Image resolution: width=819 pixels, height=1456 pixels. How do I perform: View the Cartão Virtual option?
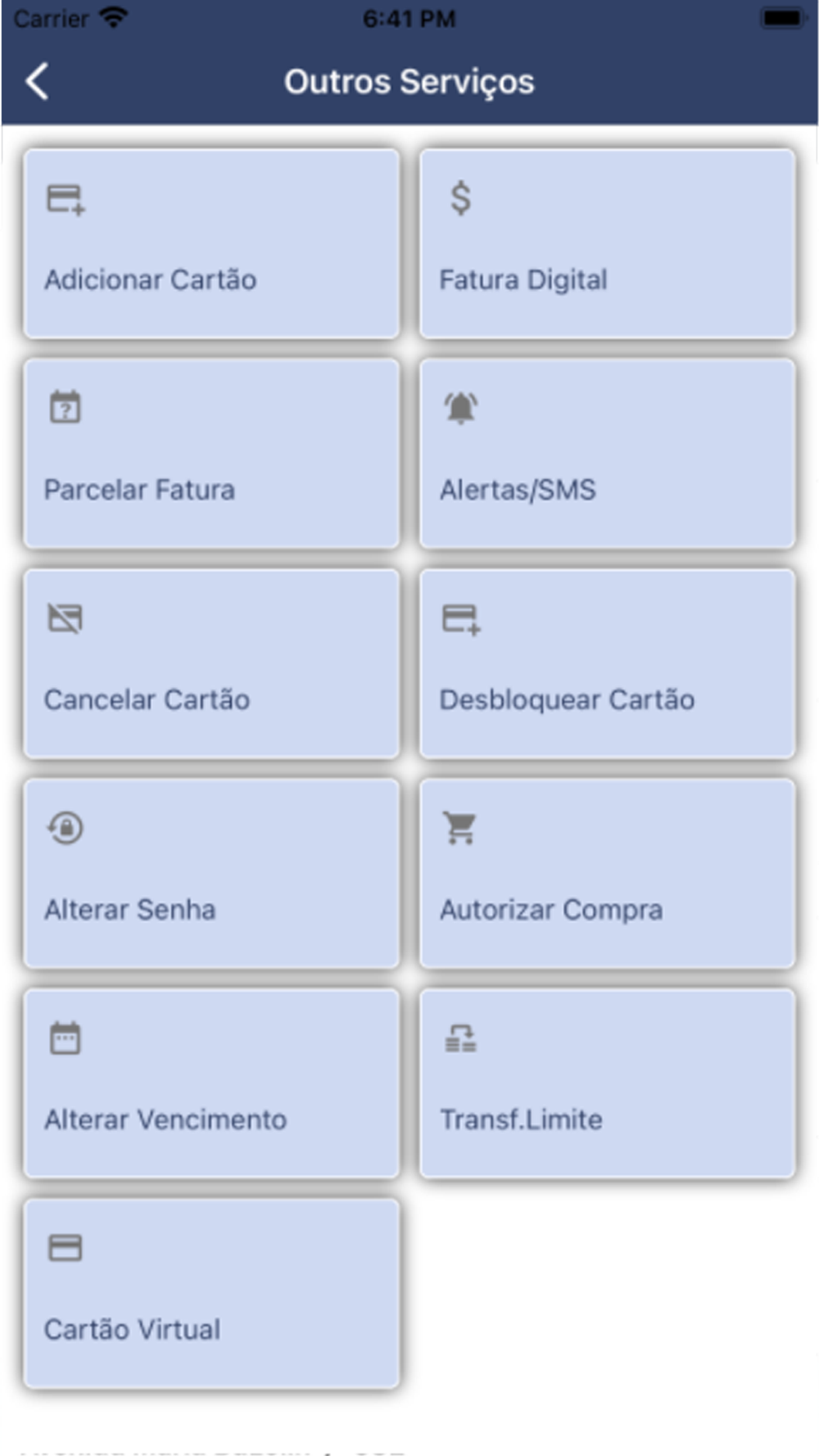coord(211,1294)
